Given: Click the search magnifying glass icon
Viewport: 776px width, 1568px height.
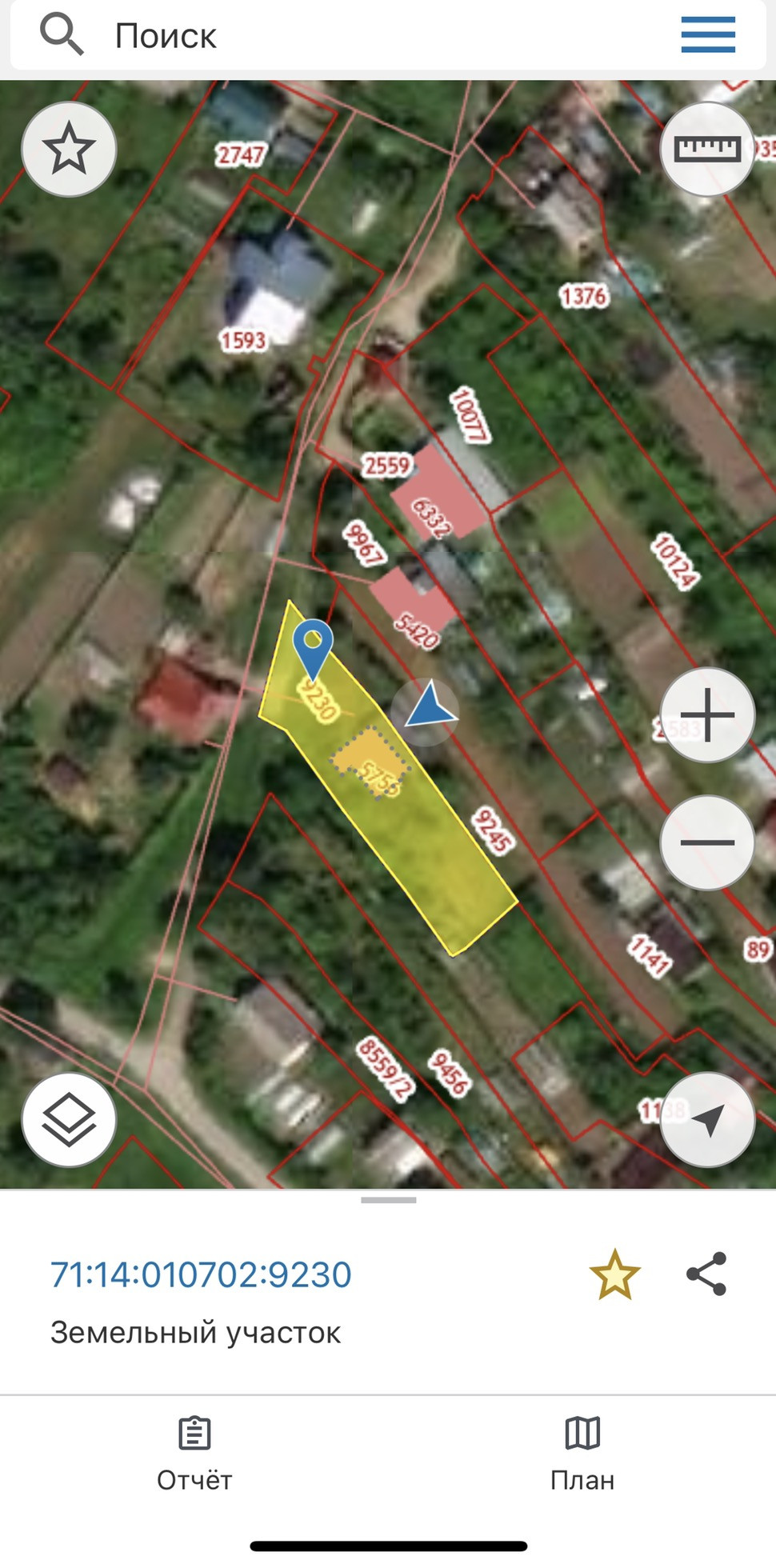Looking at the screenshot, I should pos(60,34).
